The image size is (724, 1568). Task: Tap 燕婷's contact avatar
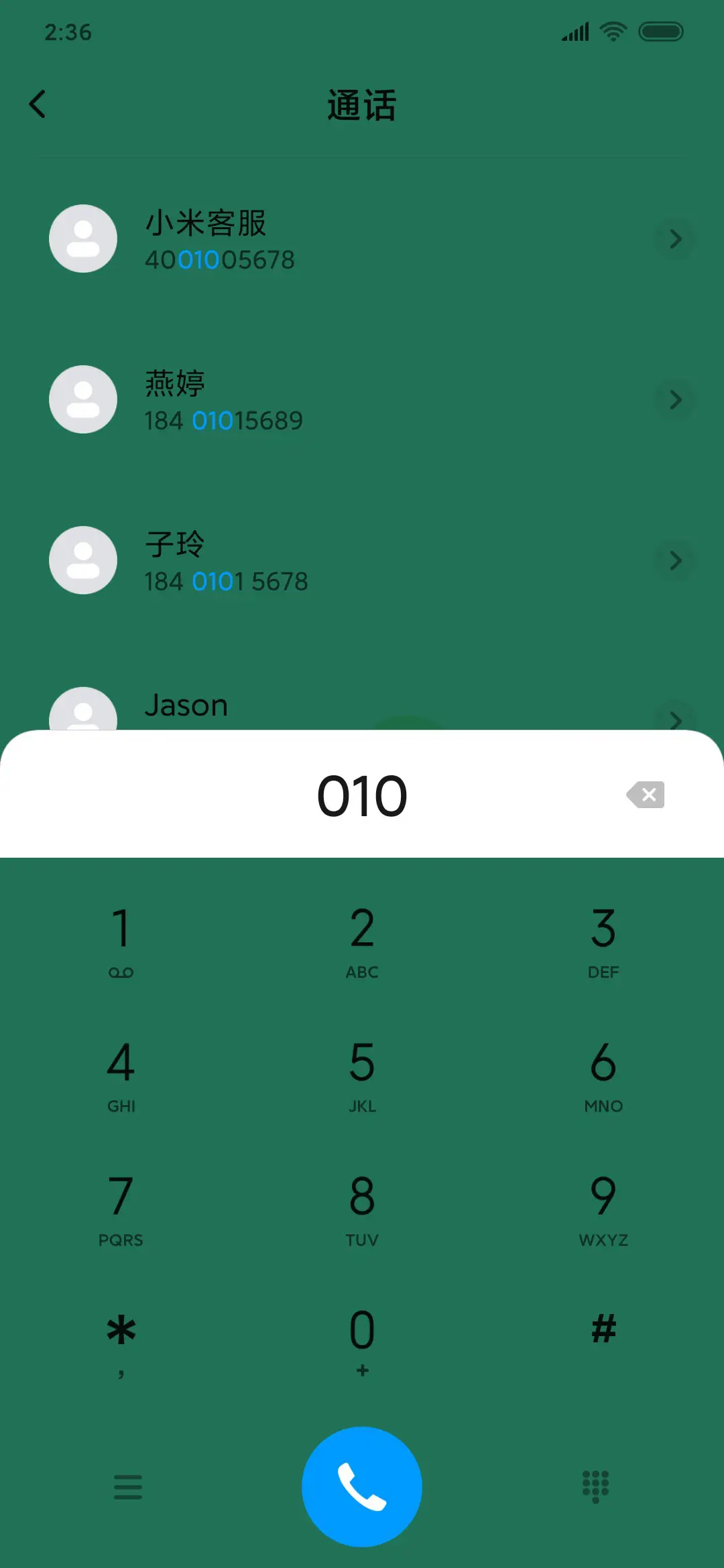coord(83,399)
